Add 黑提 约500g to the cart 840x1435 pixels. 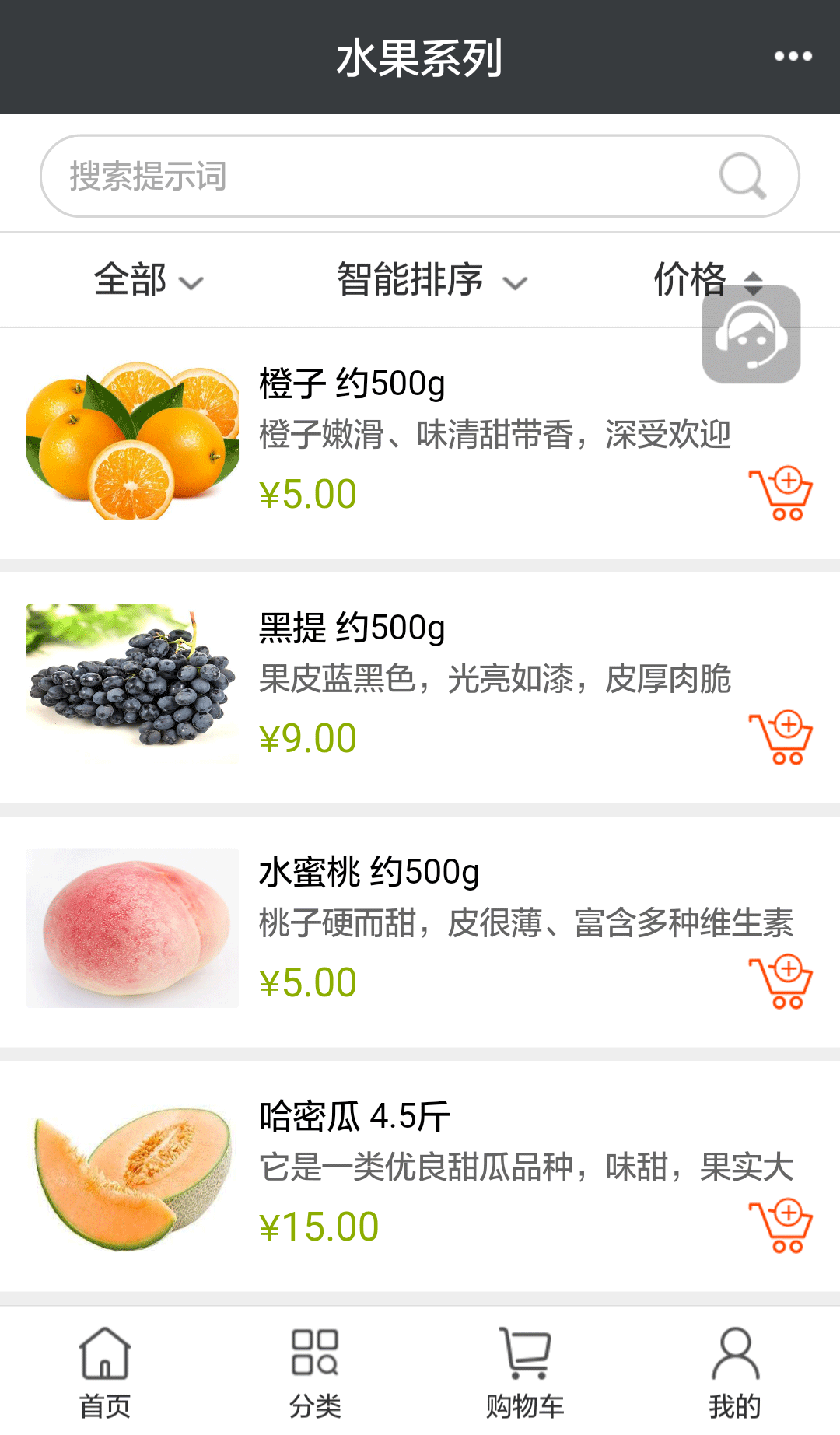(780, 738)
